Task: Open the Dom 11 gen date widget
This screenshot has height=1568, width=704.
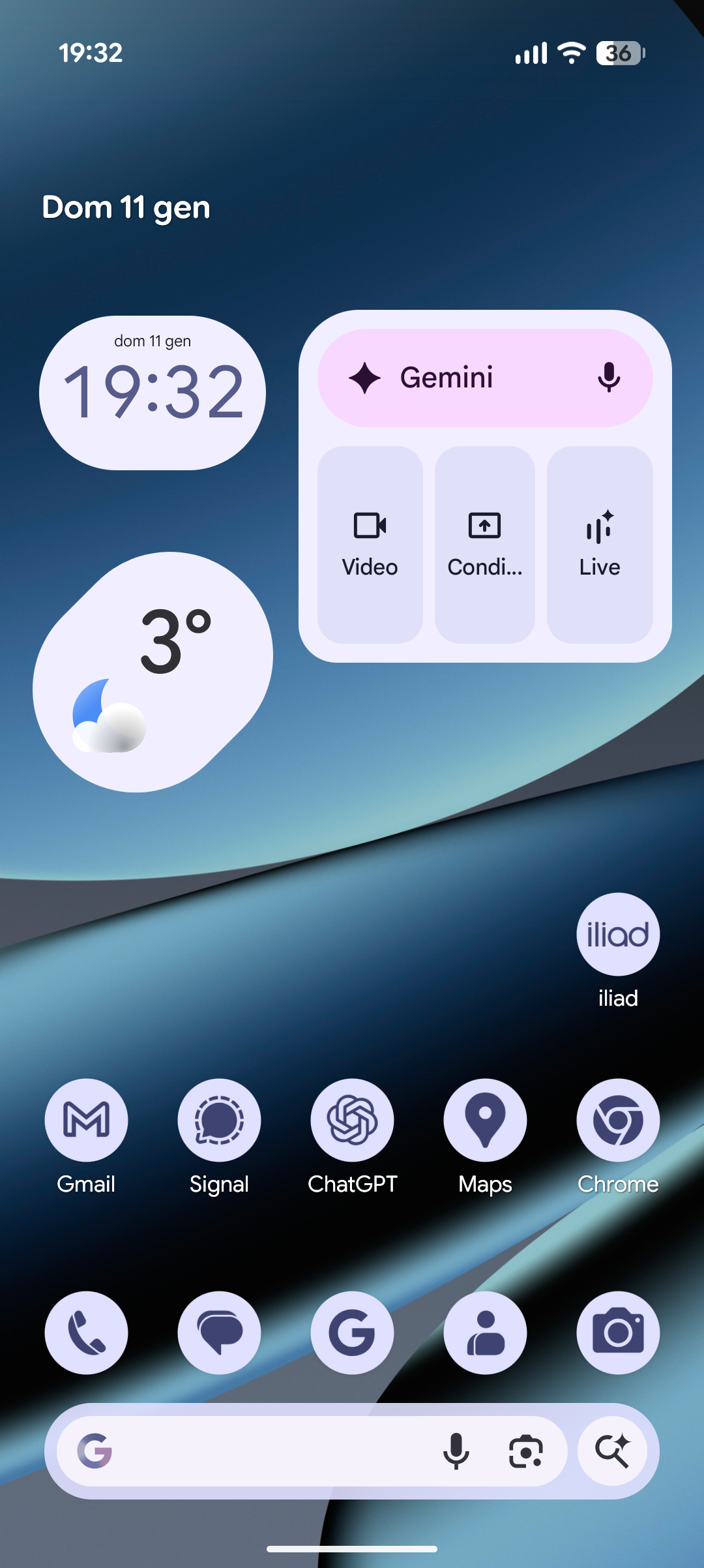Action: 126,207
